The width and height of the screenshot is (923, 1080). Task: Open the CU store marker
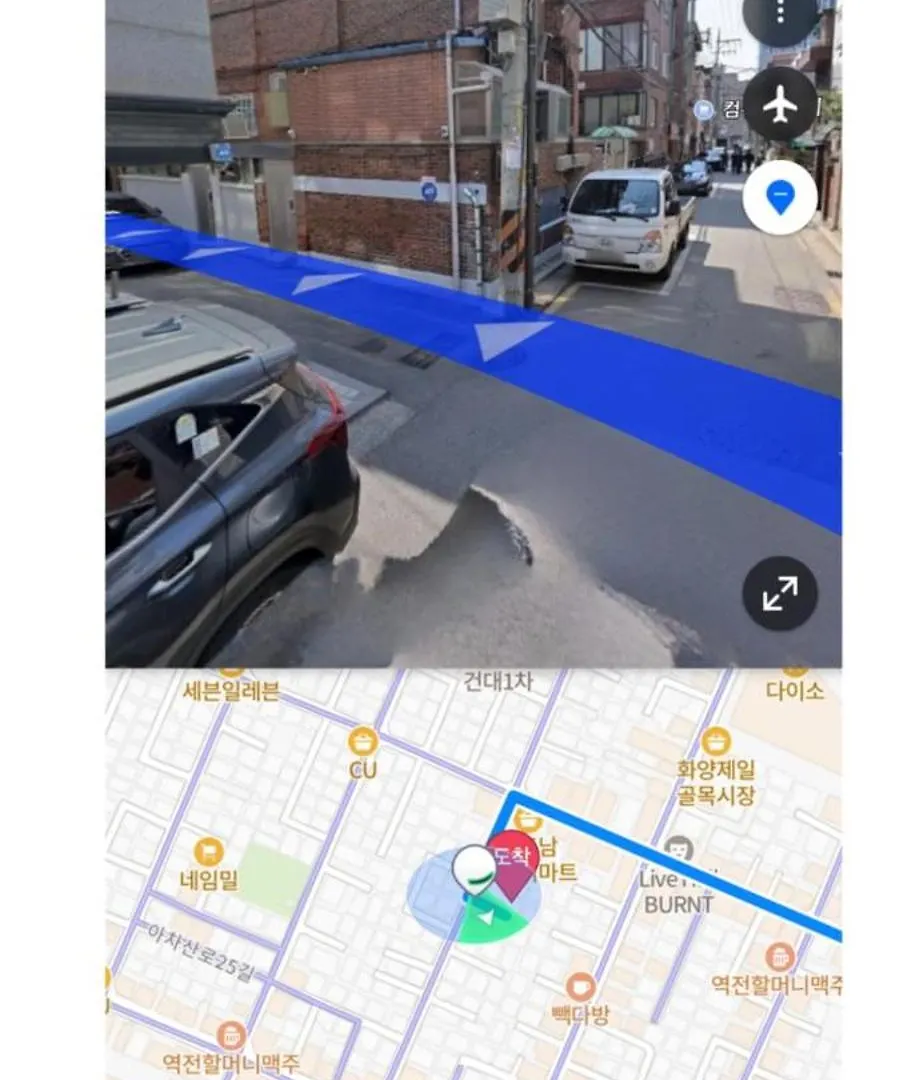click(x=363, y=742)
